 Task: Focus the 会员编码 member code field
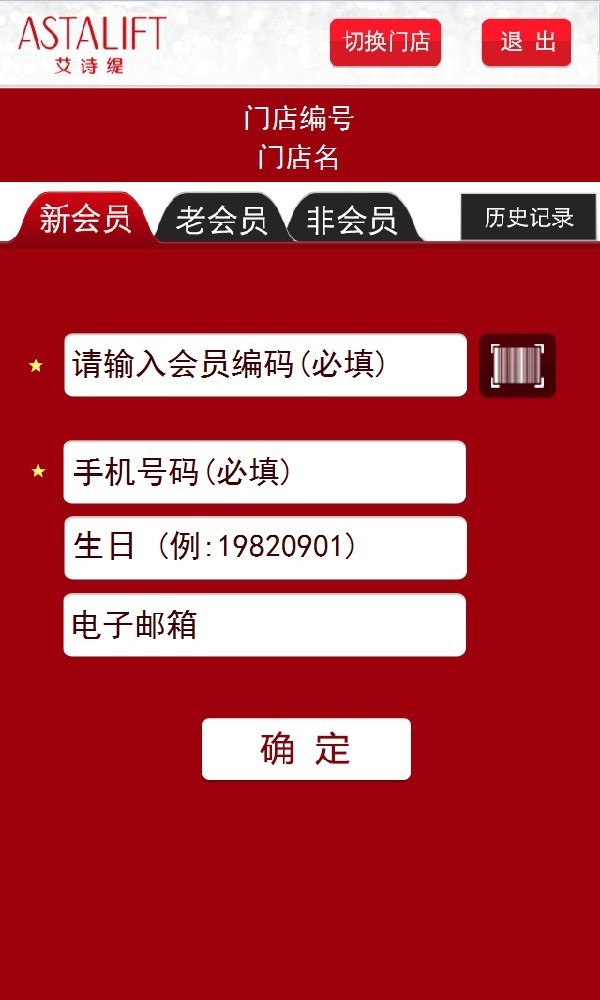coord(265,365)
